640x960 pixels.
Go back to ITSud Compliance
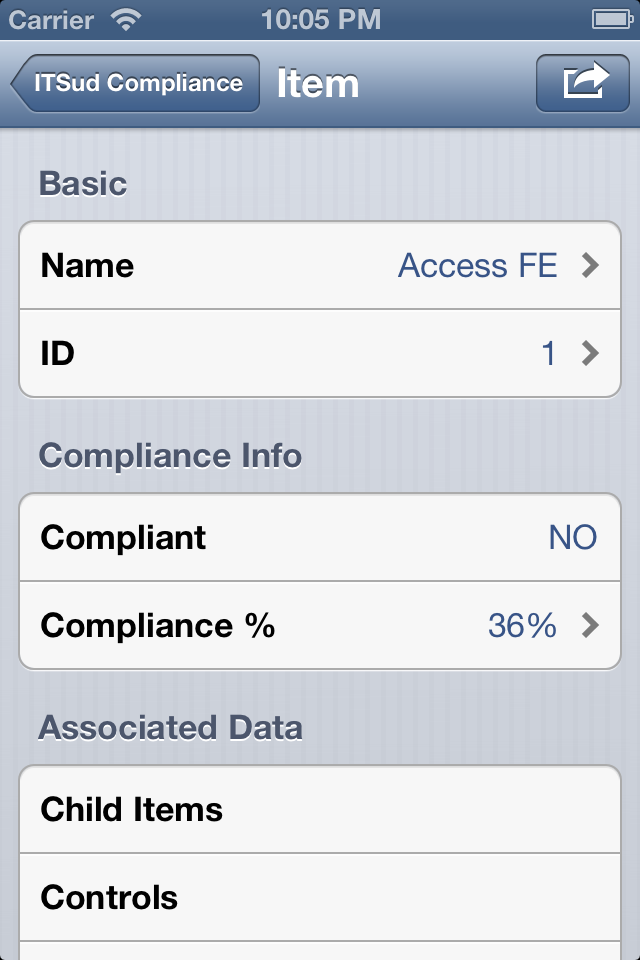[135, 83]
